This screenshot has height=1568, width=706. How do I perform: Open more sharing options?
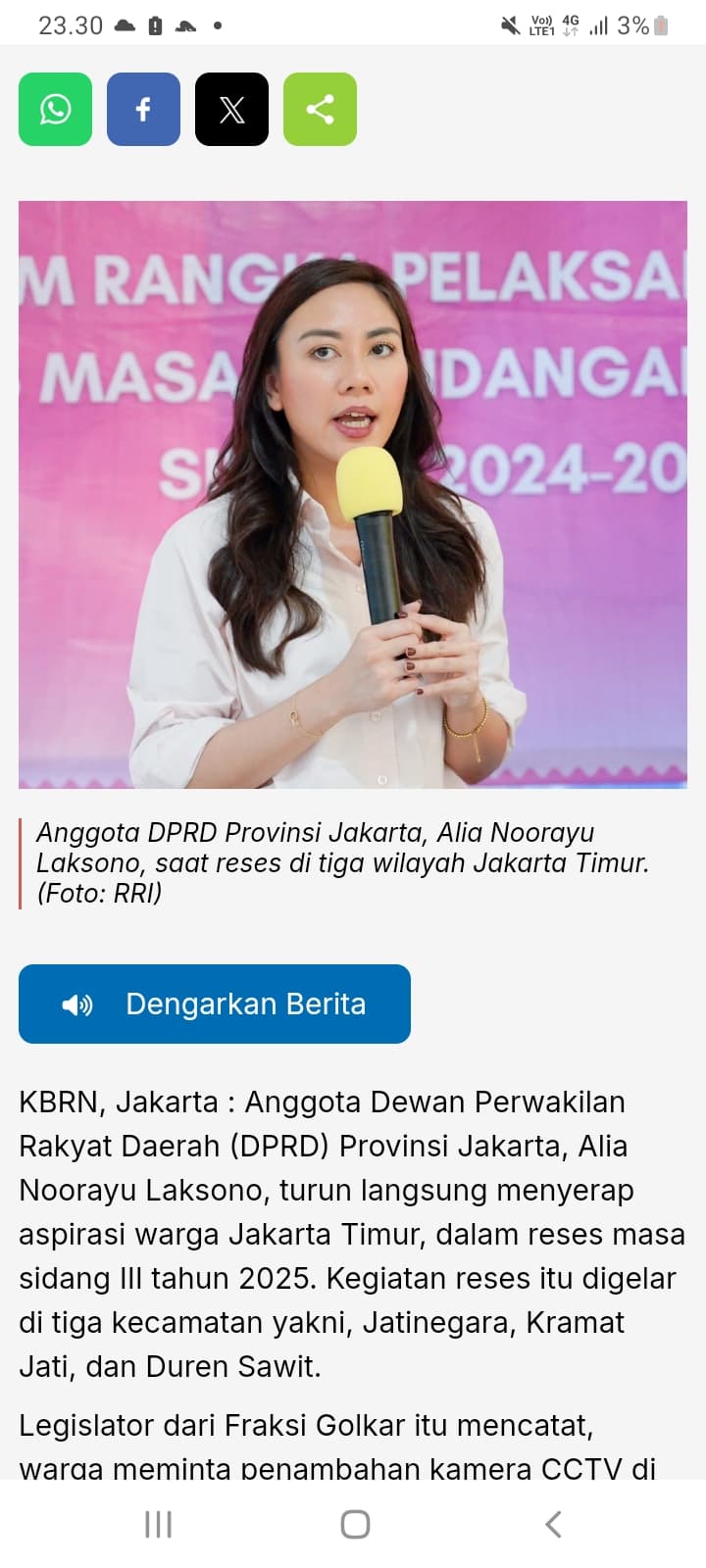[x=320, y=109]
